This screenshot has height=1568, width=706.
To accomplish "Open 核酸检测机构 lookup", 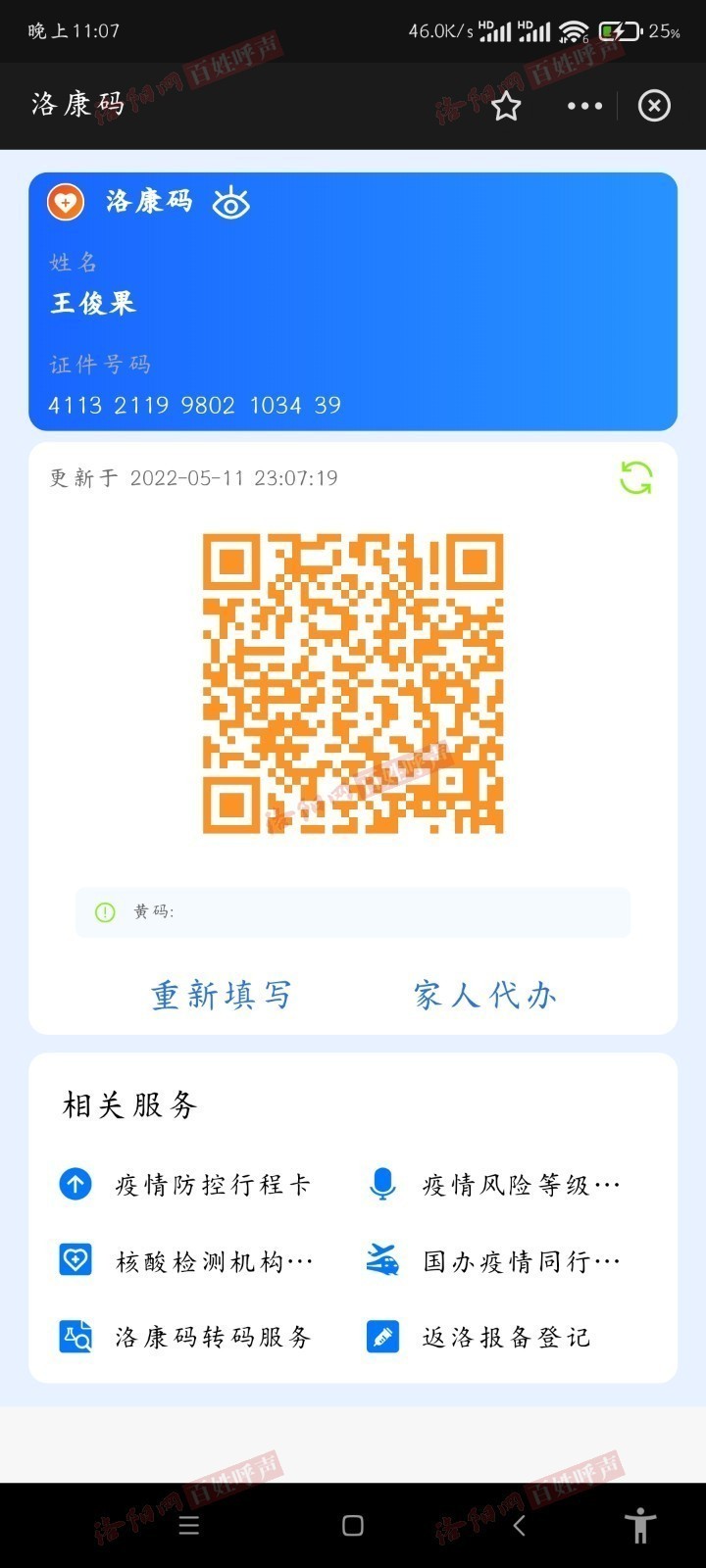I will tap(185, 1261).
